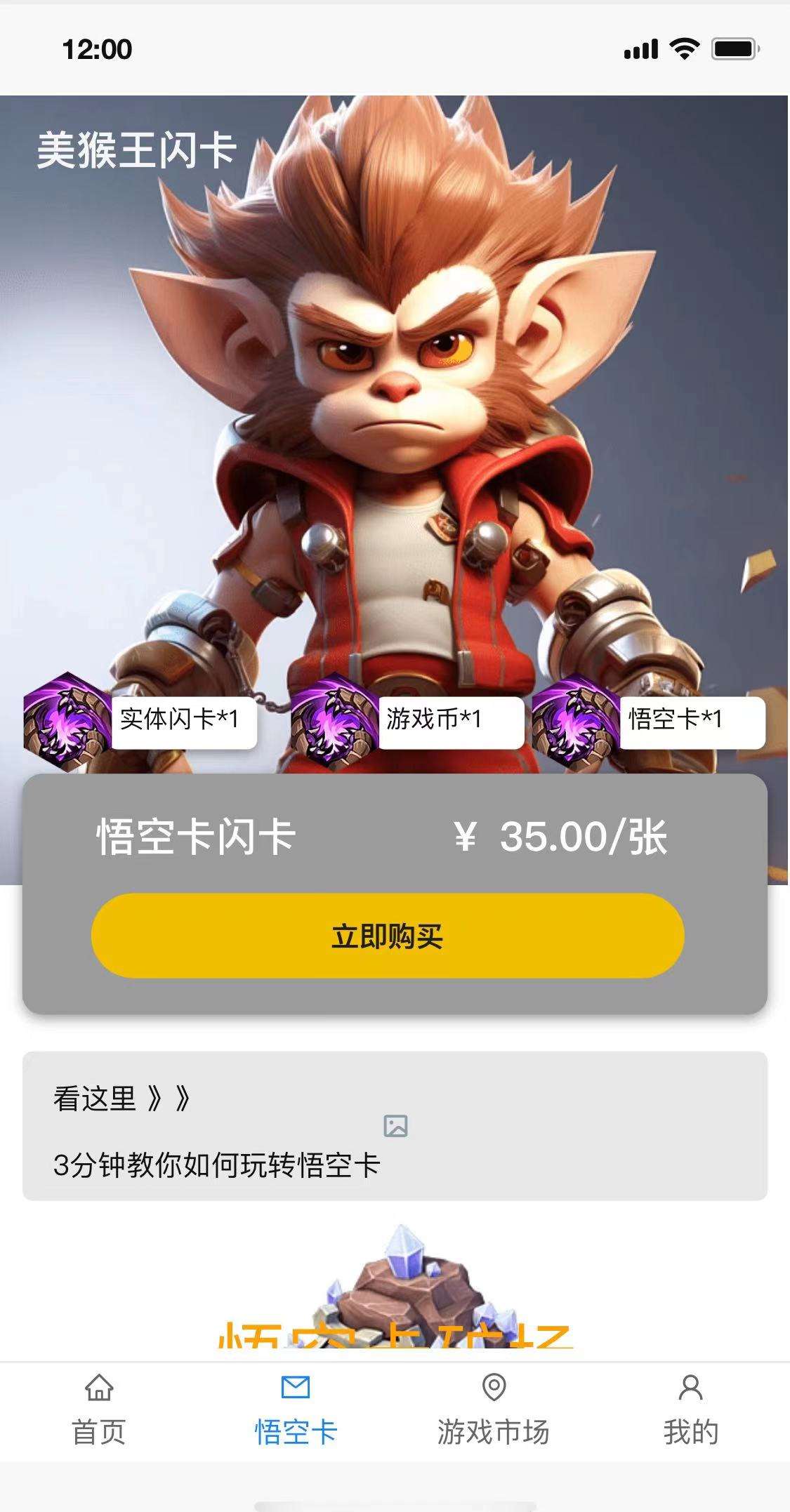Screen dimensions: 790x1512
Task: Select the 悟空卡 tab
Action: click(x=296, y=1411)
